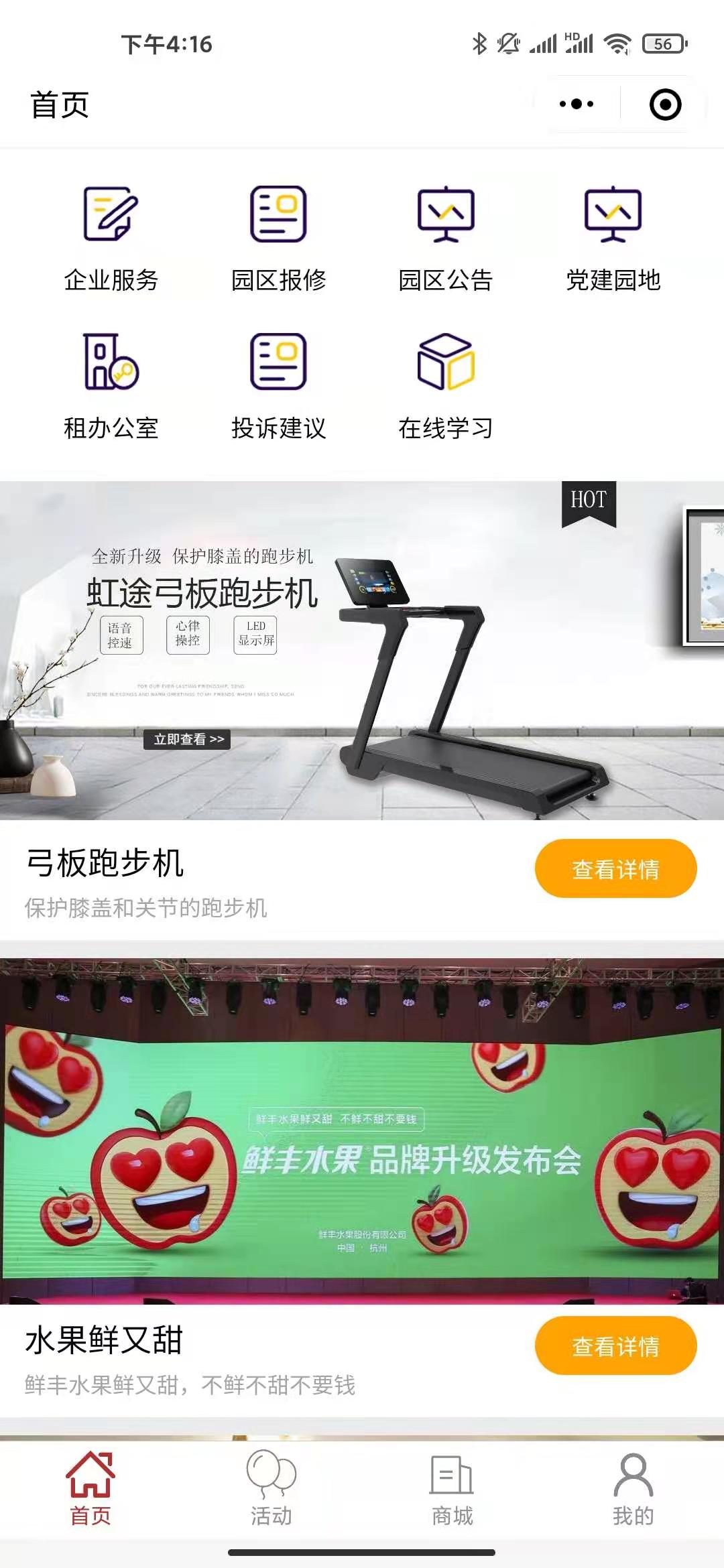Tap 查看详情 for 弓板跑步机

(615, 868)
